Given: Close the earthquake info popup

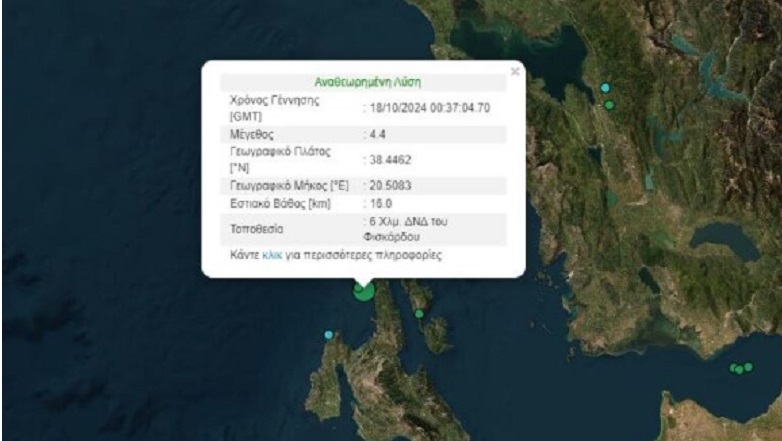Looking at the screenshot, I should (x=514, y=72).
